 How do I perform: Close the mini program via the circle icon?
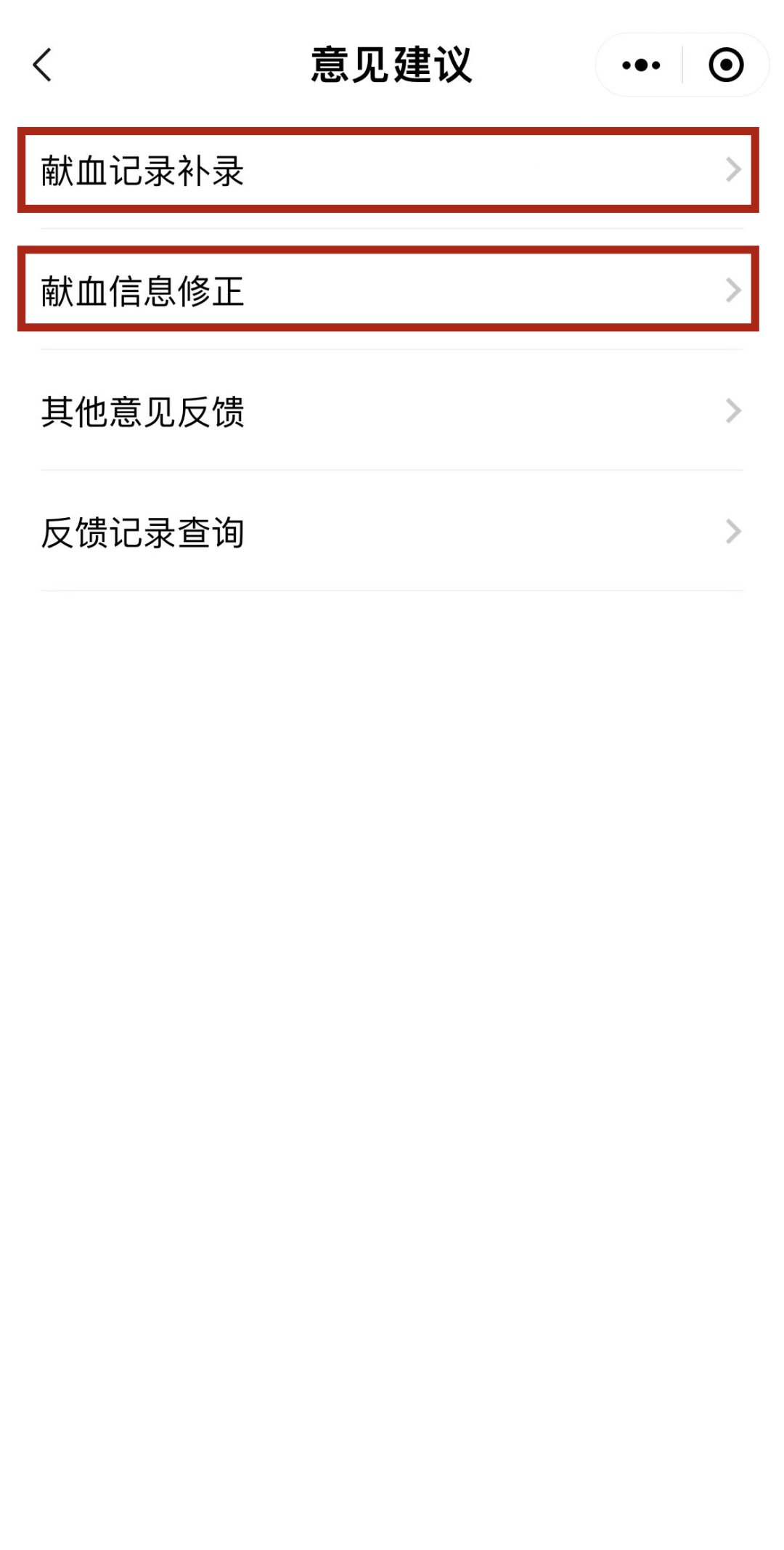pyautogui.click(x=725, y=65)
